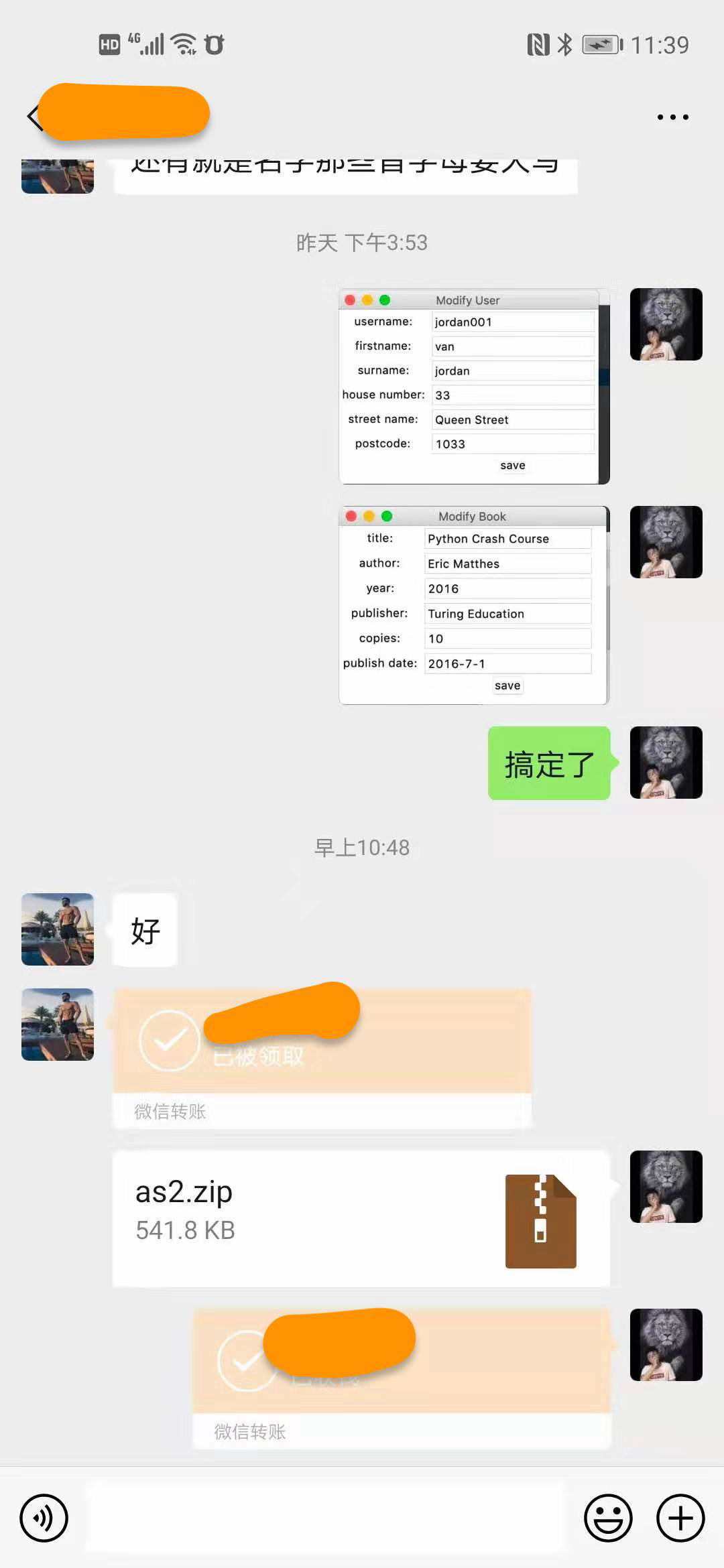The image size is (724, 1568).
Task: Open the plus attachments menu
Action: click(x=680, y=1518)
